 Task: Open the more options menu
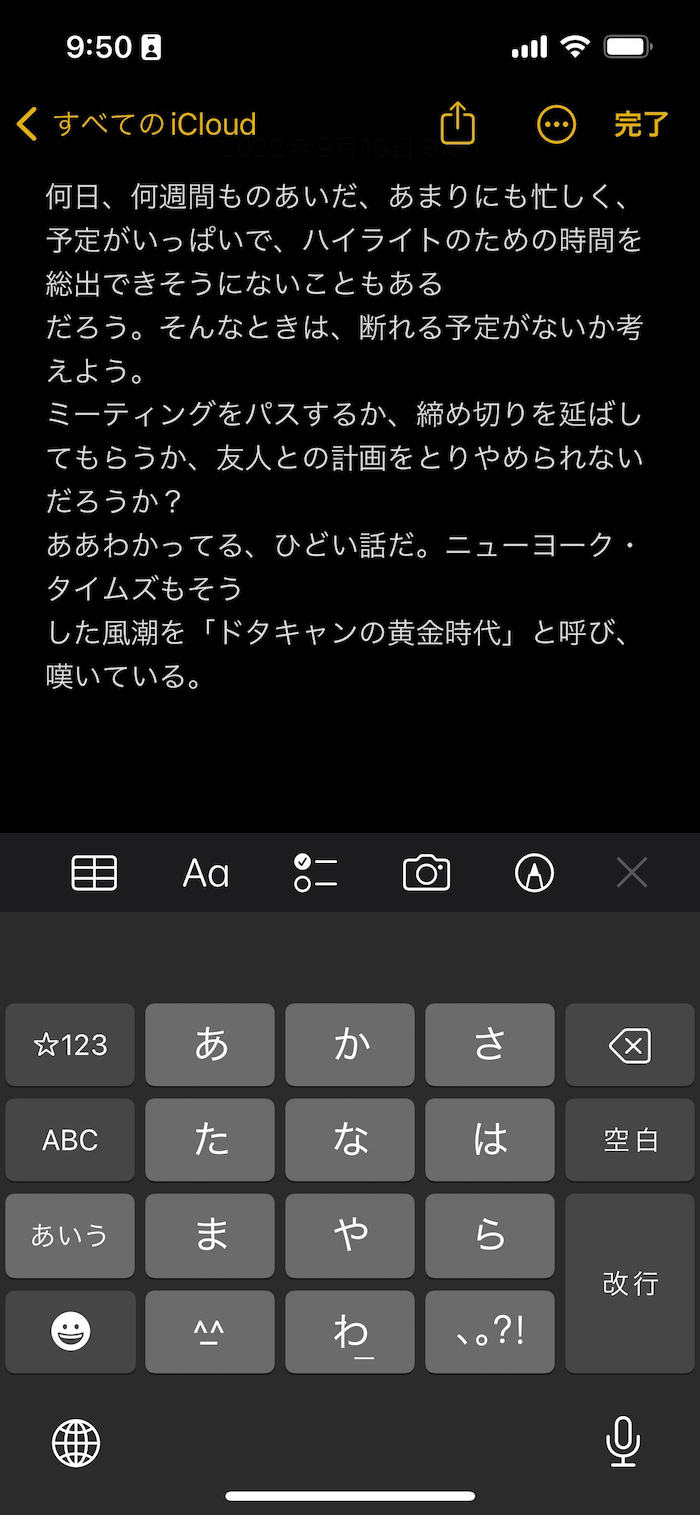click(x=556, y=124)
